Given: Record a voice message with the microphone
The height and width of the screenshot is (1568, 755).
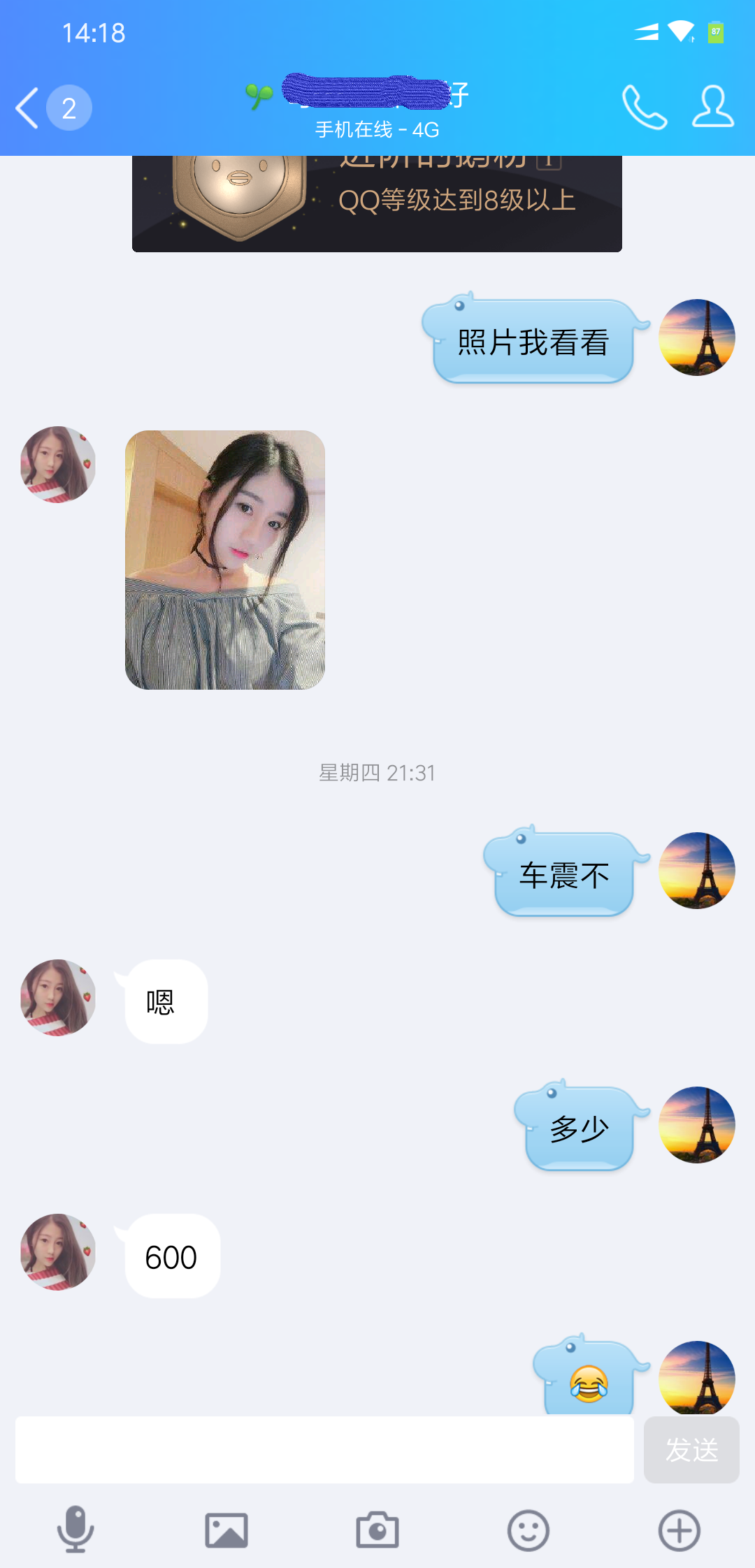Looking at the screenshot, I should (75, 1530).
